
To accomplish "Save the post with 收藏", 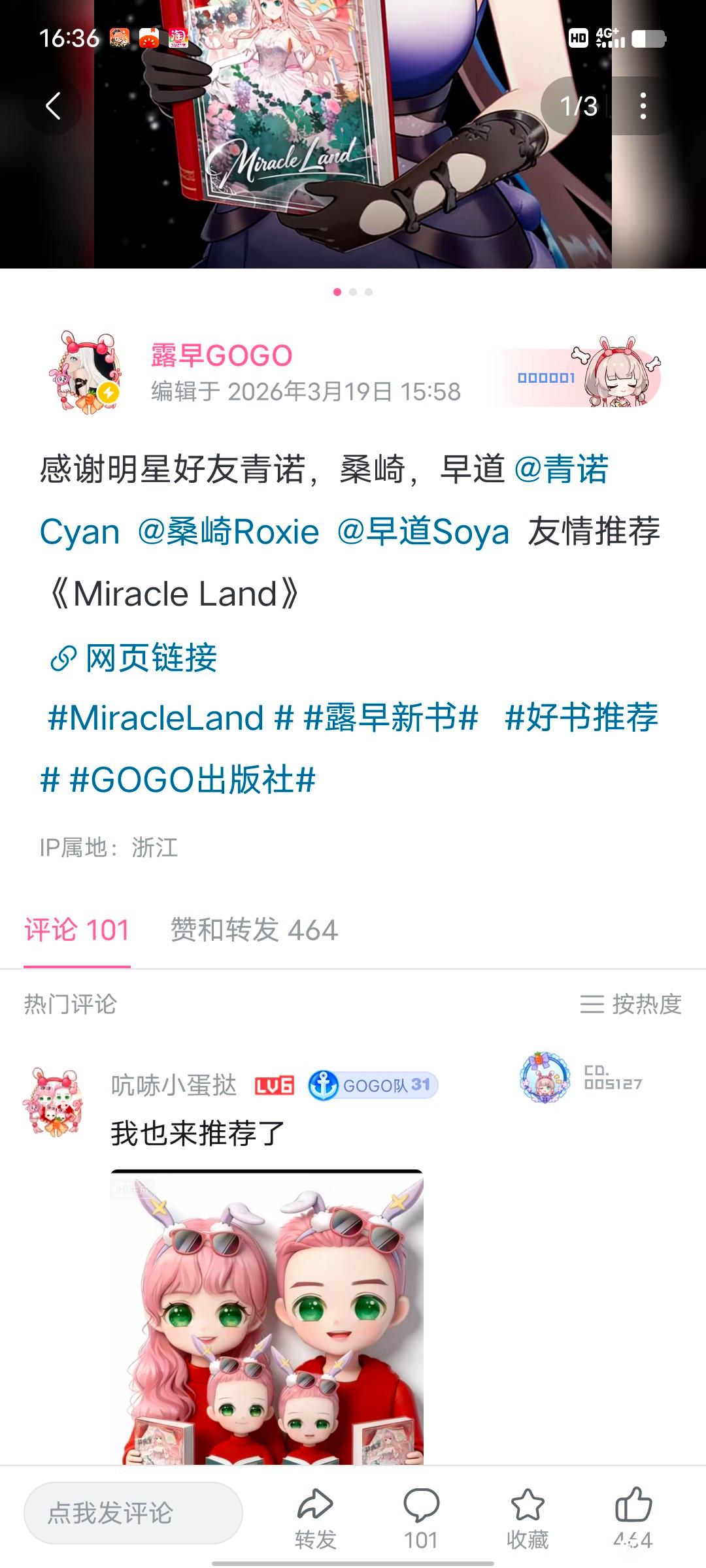I will (528, 1518).
